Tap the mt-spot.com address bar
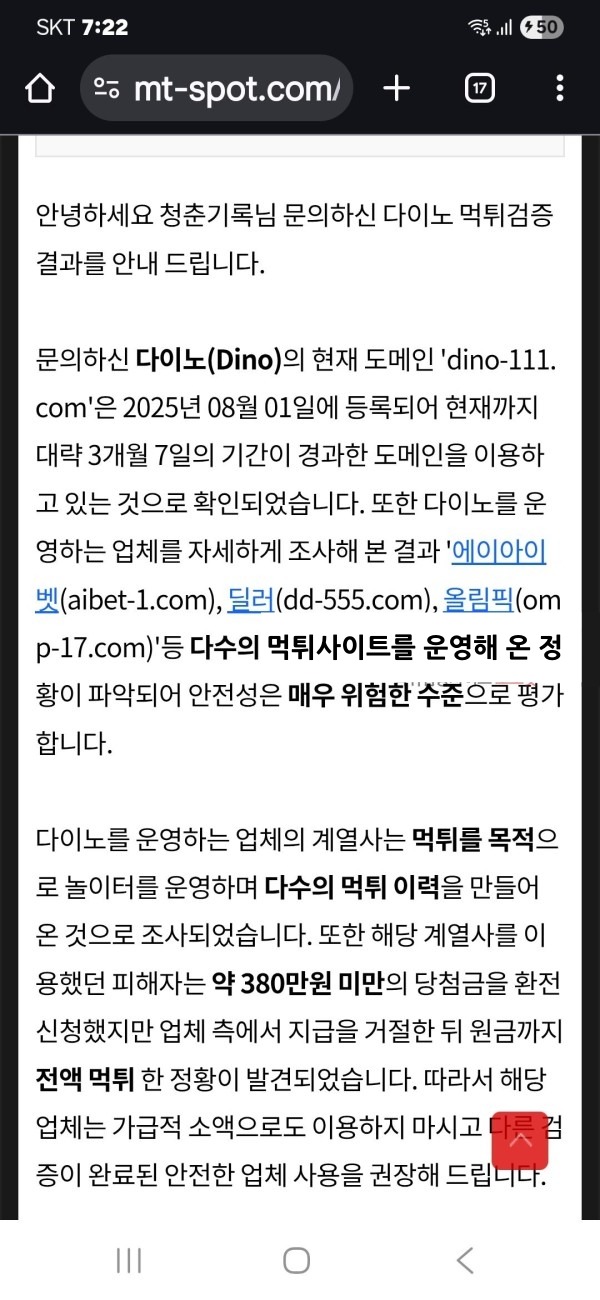 (x=215, y=89)
